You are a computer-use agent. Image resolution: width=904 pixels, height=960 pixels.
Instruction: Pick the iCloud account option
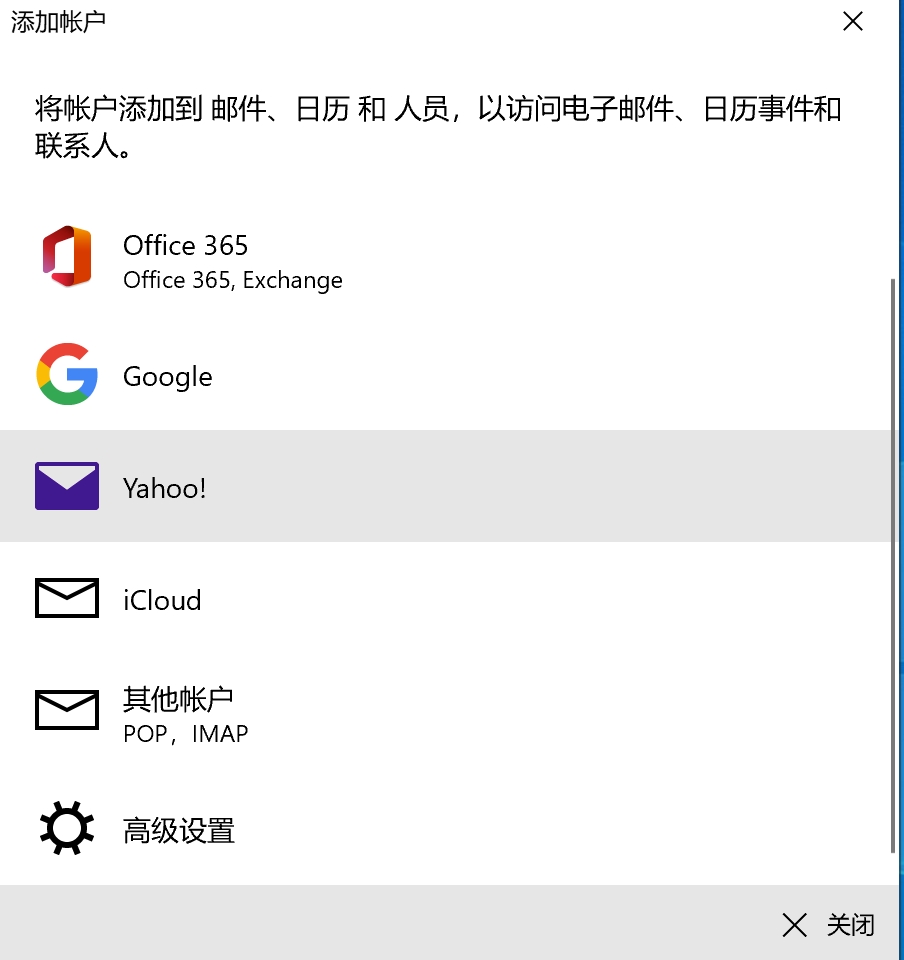[162, 600]
